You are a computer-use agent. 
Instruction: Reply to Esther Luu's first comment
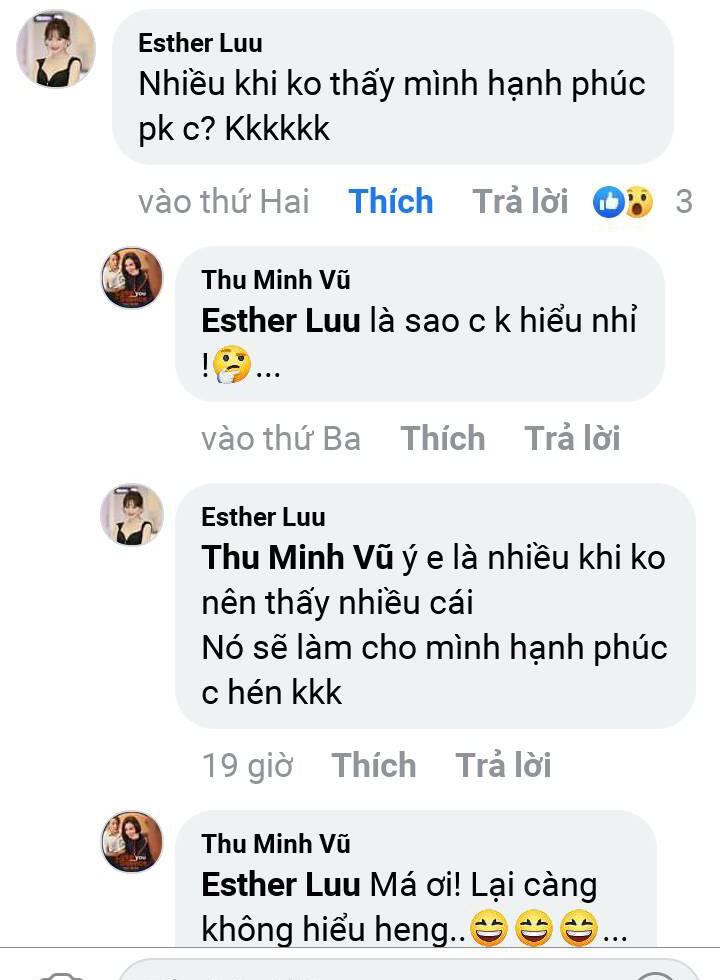coord(520,202)
